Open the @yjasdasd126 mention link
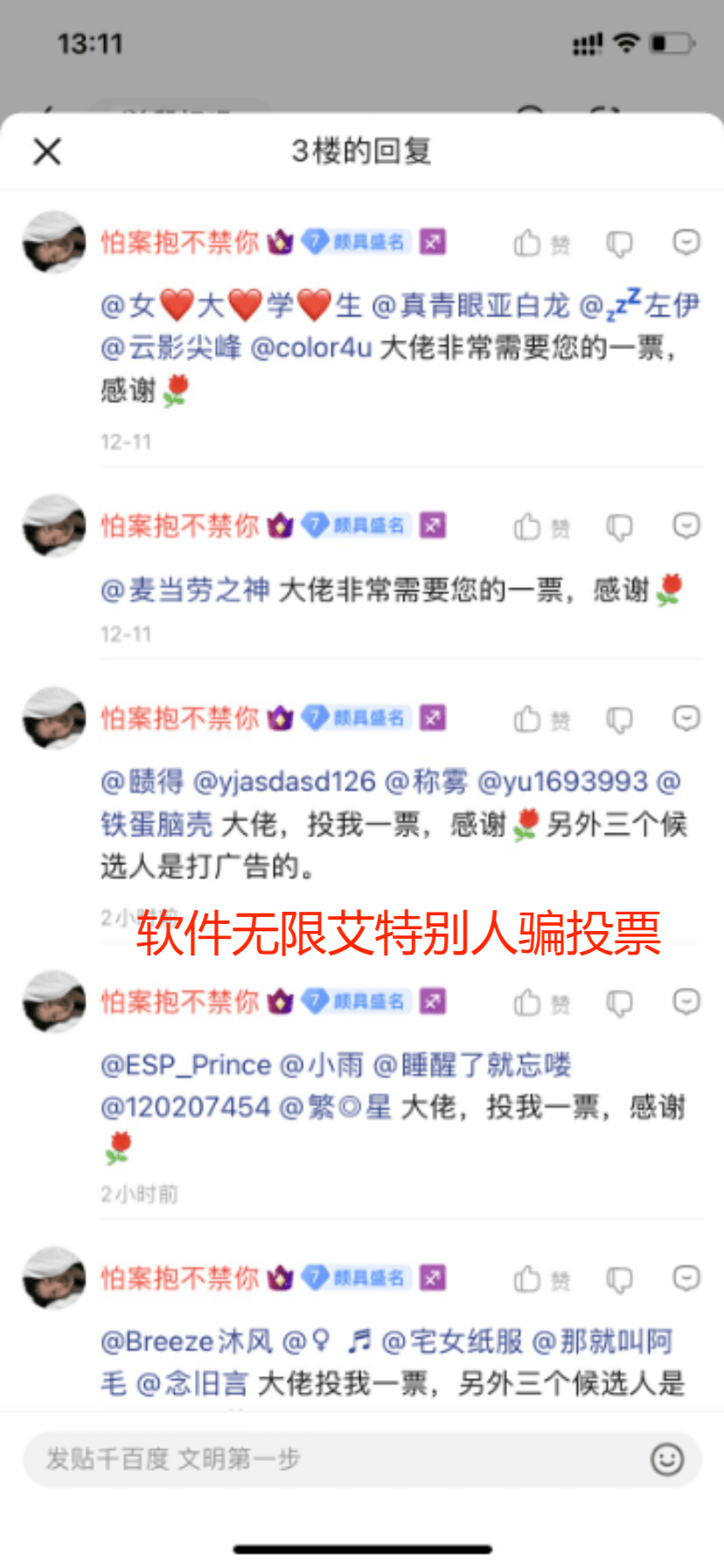The image size is (724, 1568). click(284, 780)
